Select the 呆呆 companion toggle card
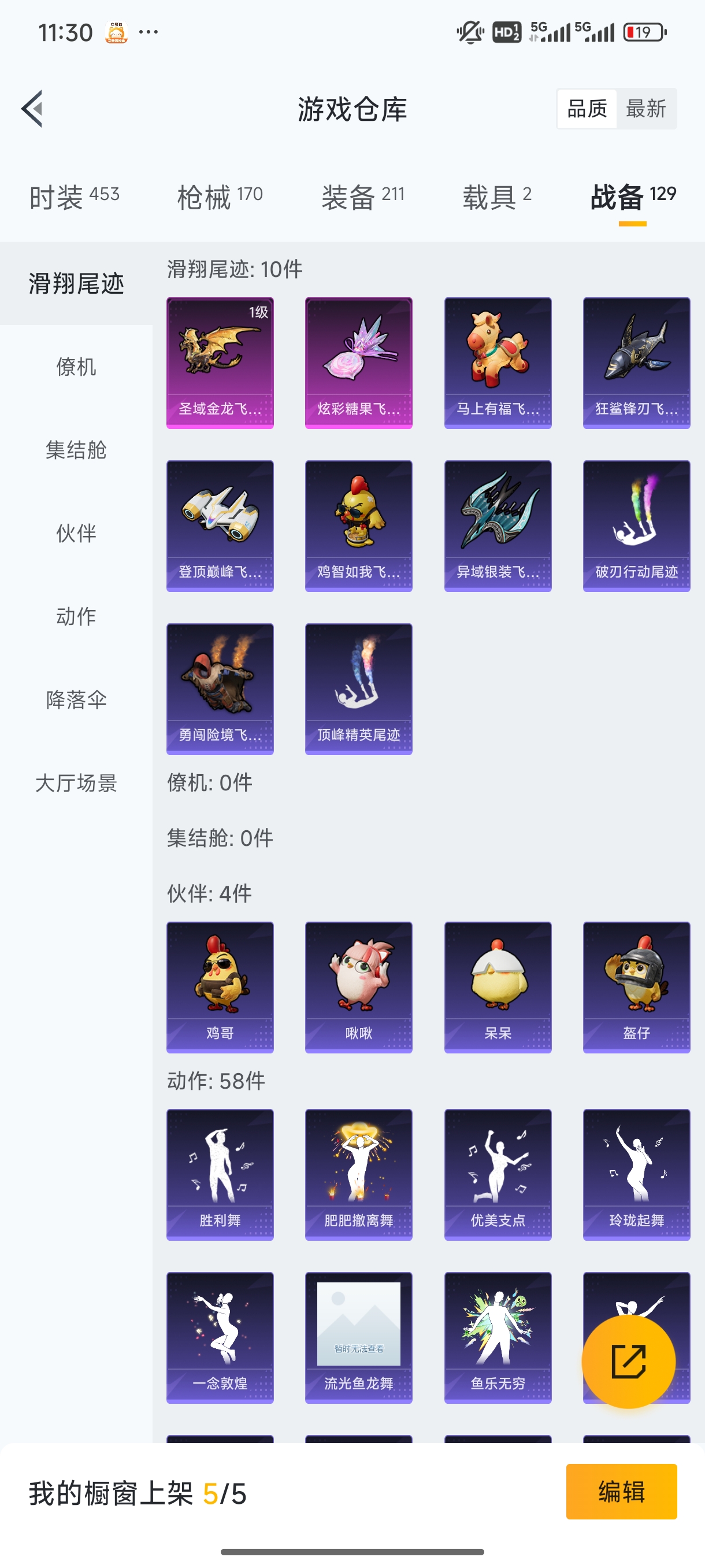This screenshot has height=1568, width=705. pos(497,987)
